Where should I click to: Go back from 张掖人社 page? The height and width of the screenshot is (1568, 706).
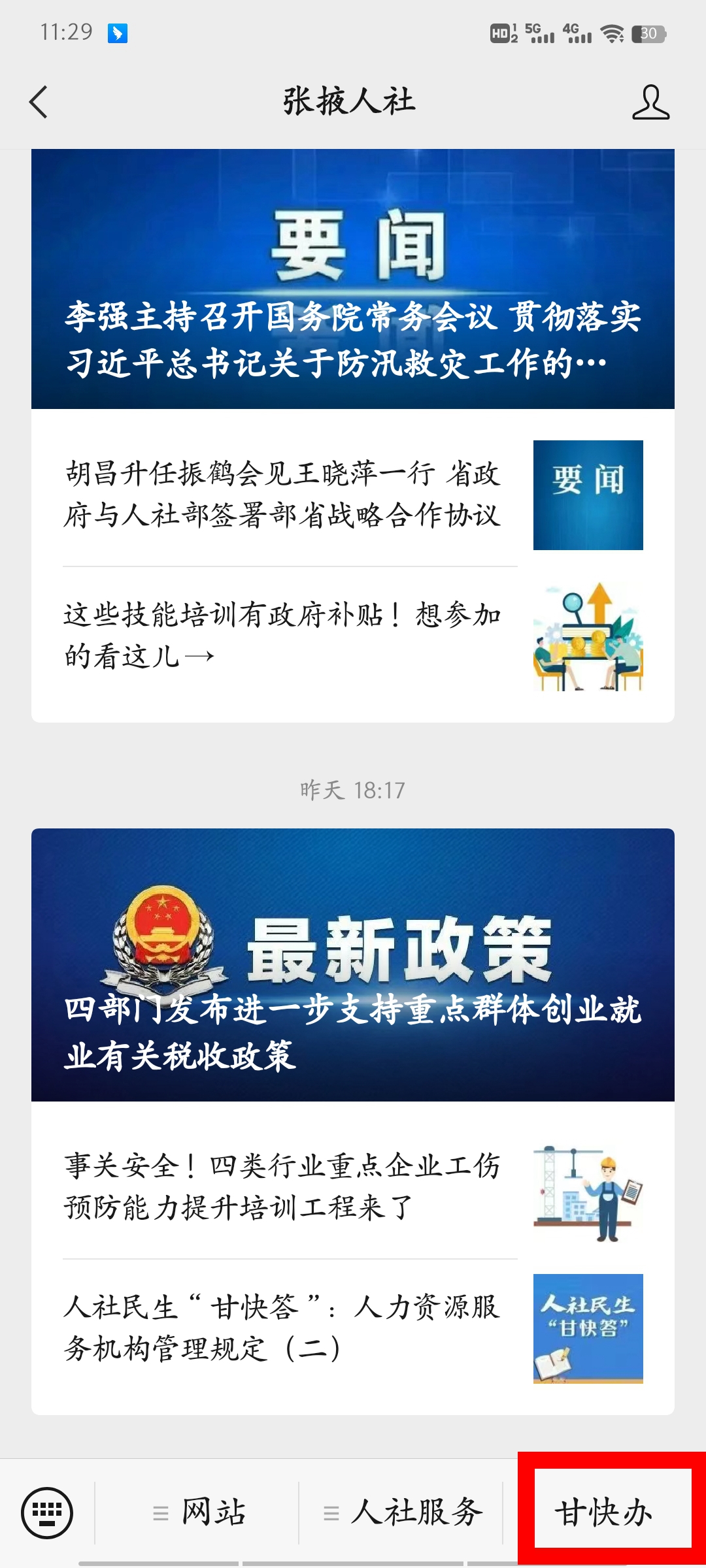tap(39, 103)
